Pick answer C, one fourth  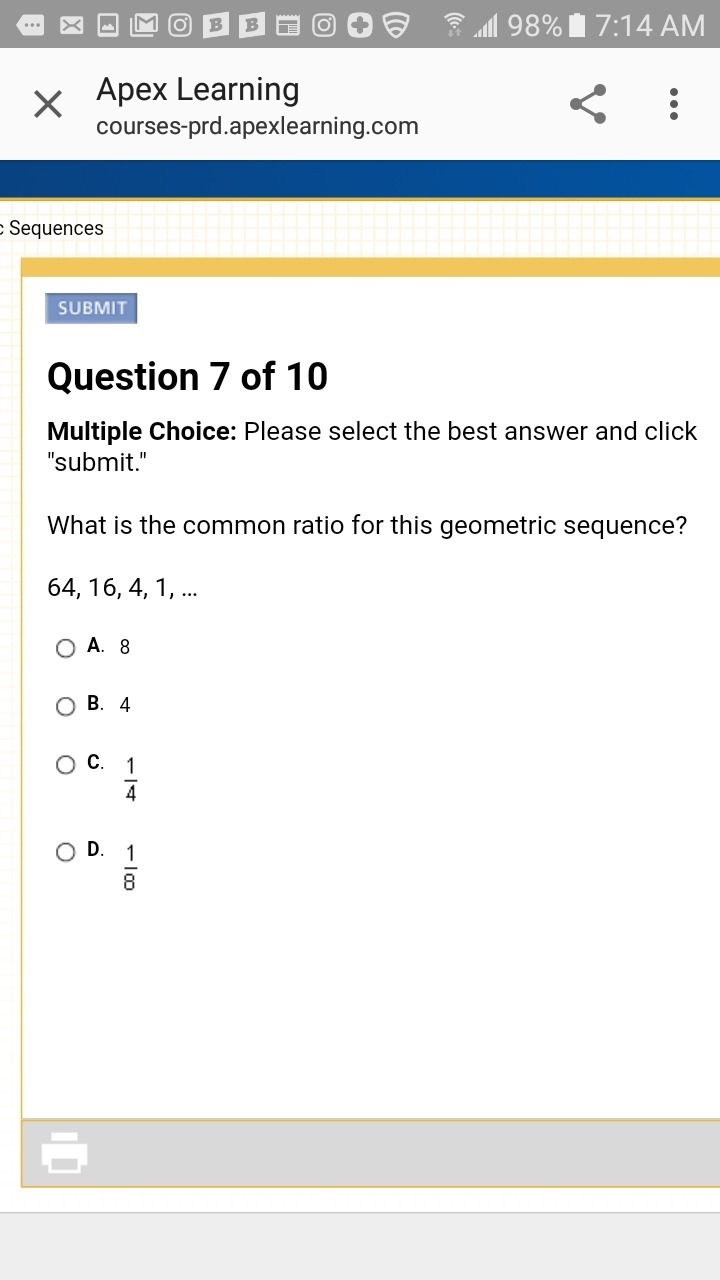(66, 765)
